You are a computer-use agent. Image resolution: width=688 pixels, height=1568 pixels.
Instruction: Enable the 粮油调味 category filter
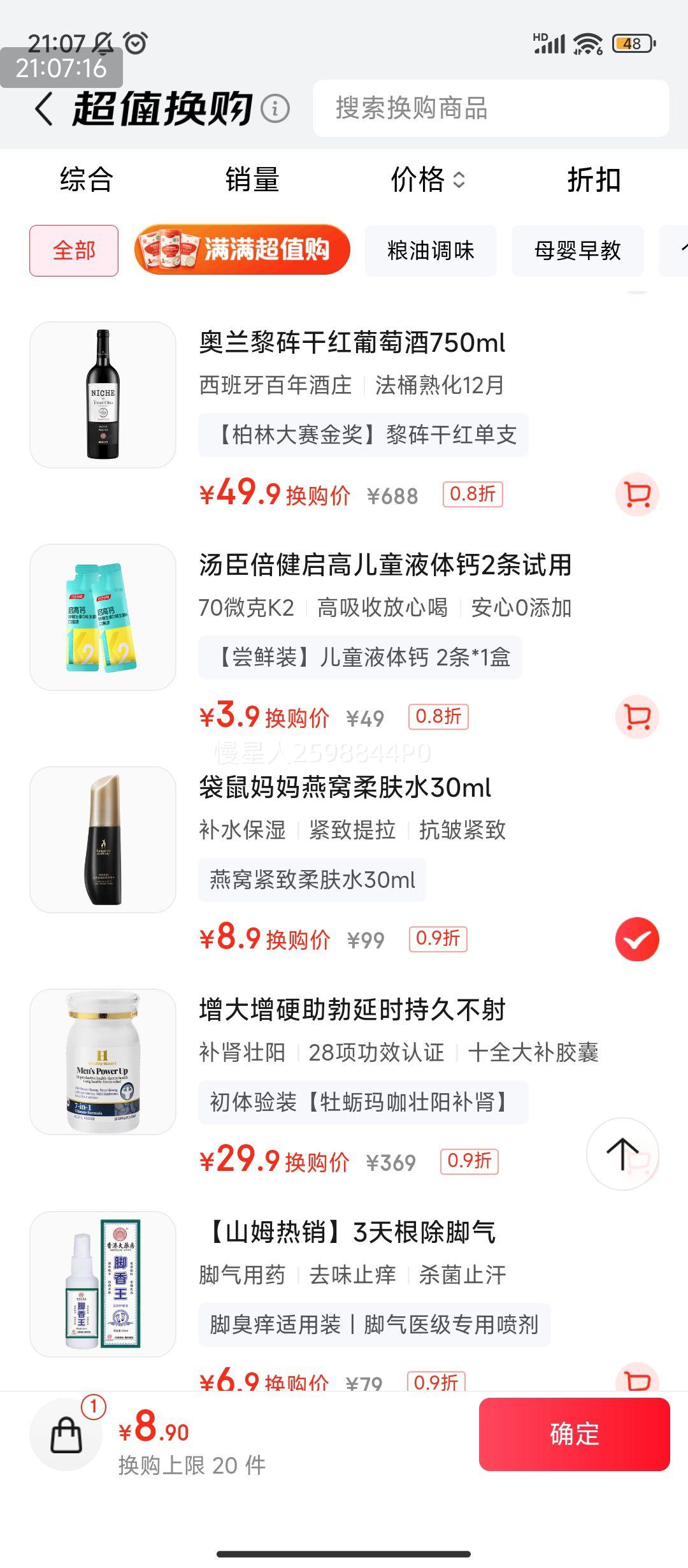tap(431, 251)
